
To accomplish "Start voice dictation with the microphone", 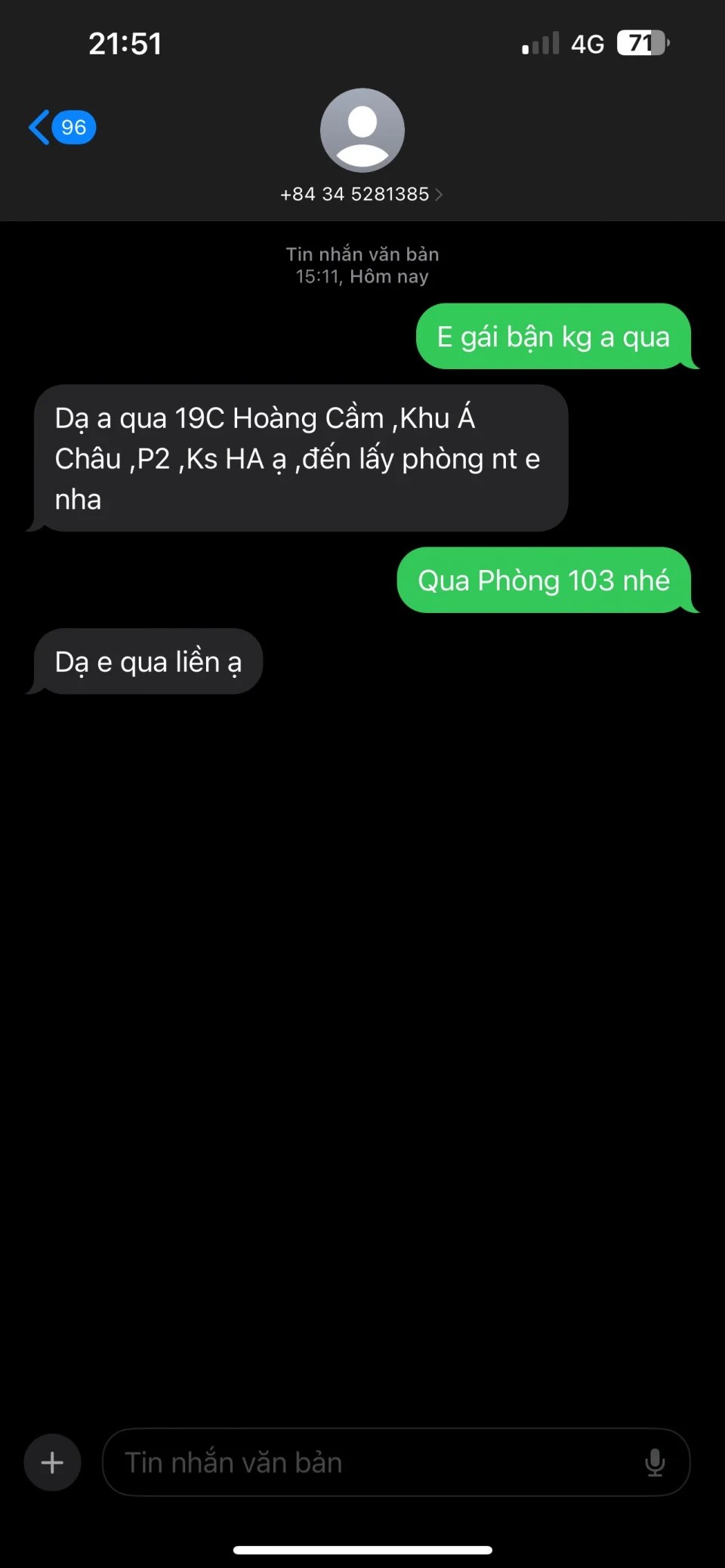I will (x=655, y=1462).
